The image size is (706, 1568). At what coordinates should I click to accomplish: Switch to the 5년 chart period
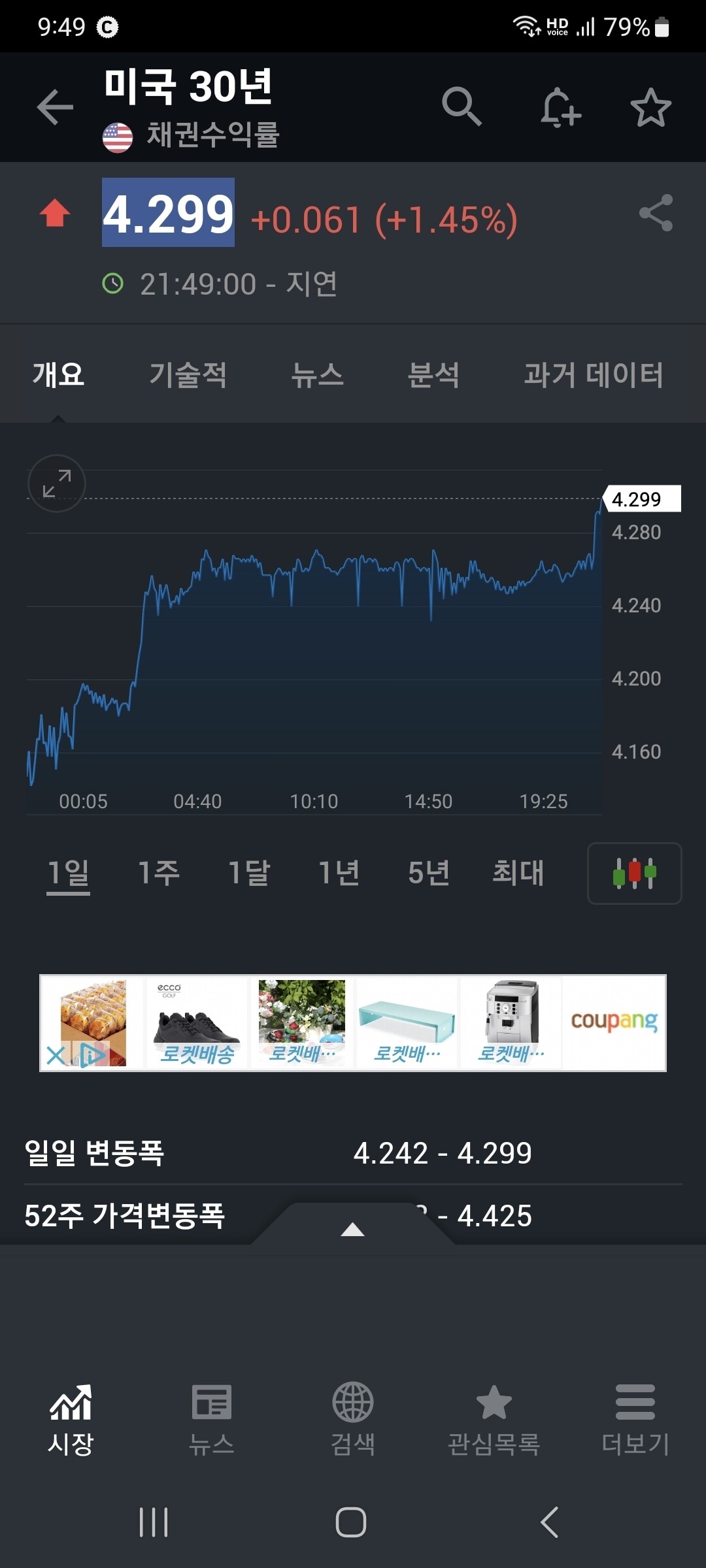(x=427, y=874)
